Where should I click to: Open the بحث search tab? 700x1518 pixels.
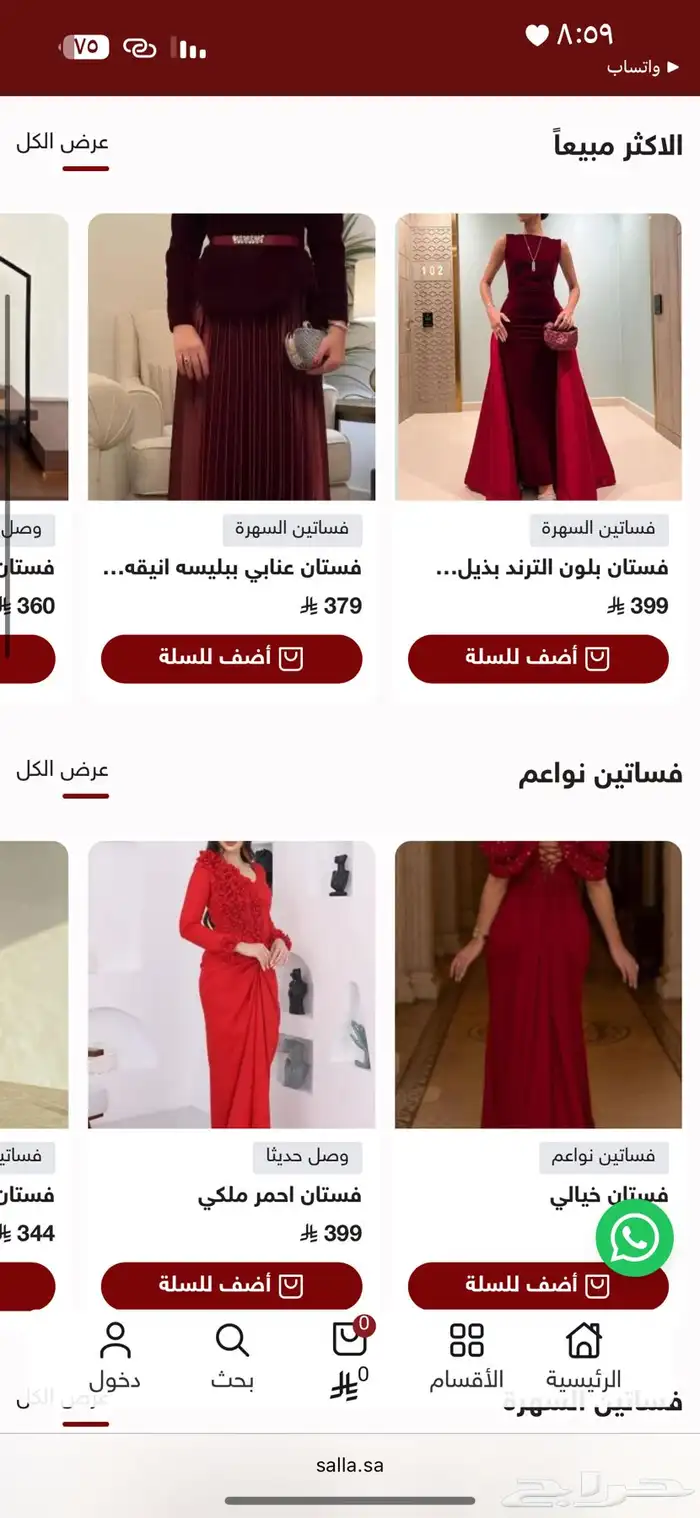[x=232, y=1355]
